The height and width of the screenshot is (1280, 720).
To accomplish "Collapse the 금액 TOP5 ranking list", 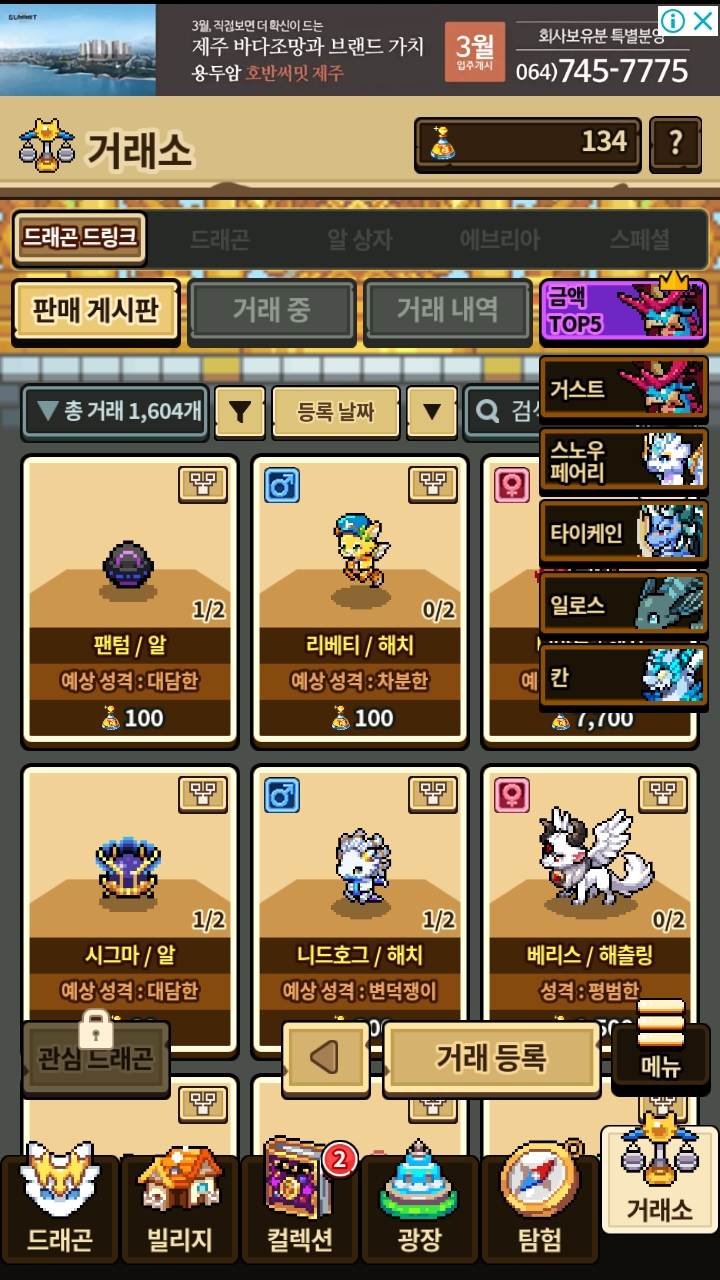I will [622, 310].
